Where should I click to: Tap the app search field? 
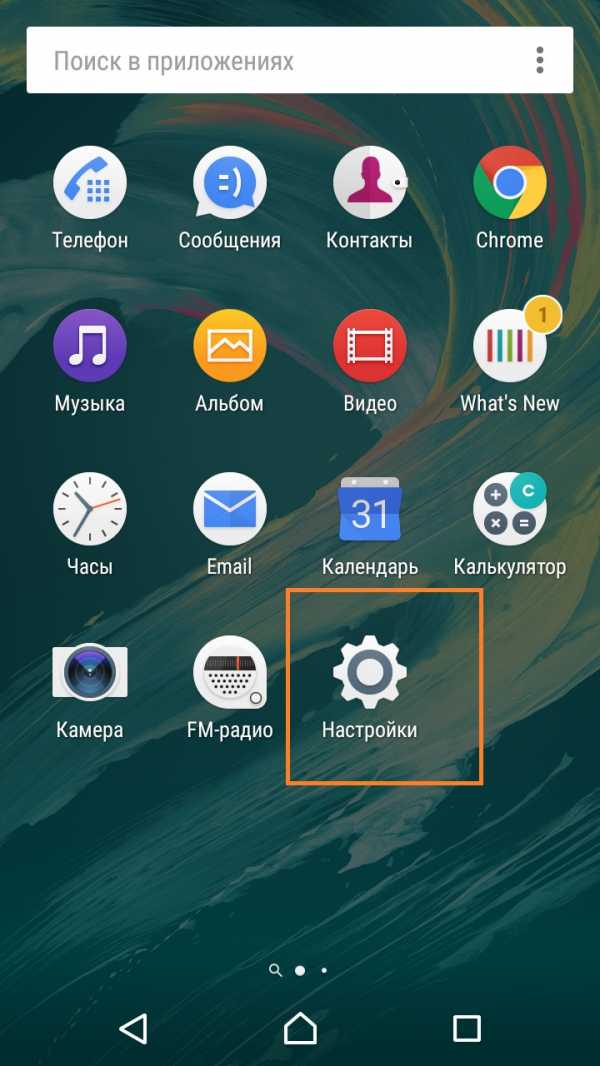pyautogui.click(x=270, y=61)
